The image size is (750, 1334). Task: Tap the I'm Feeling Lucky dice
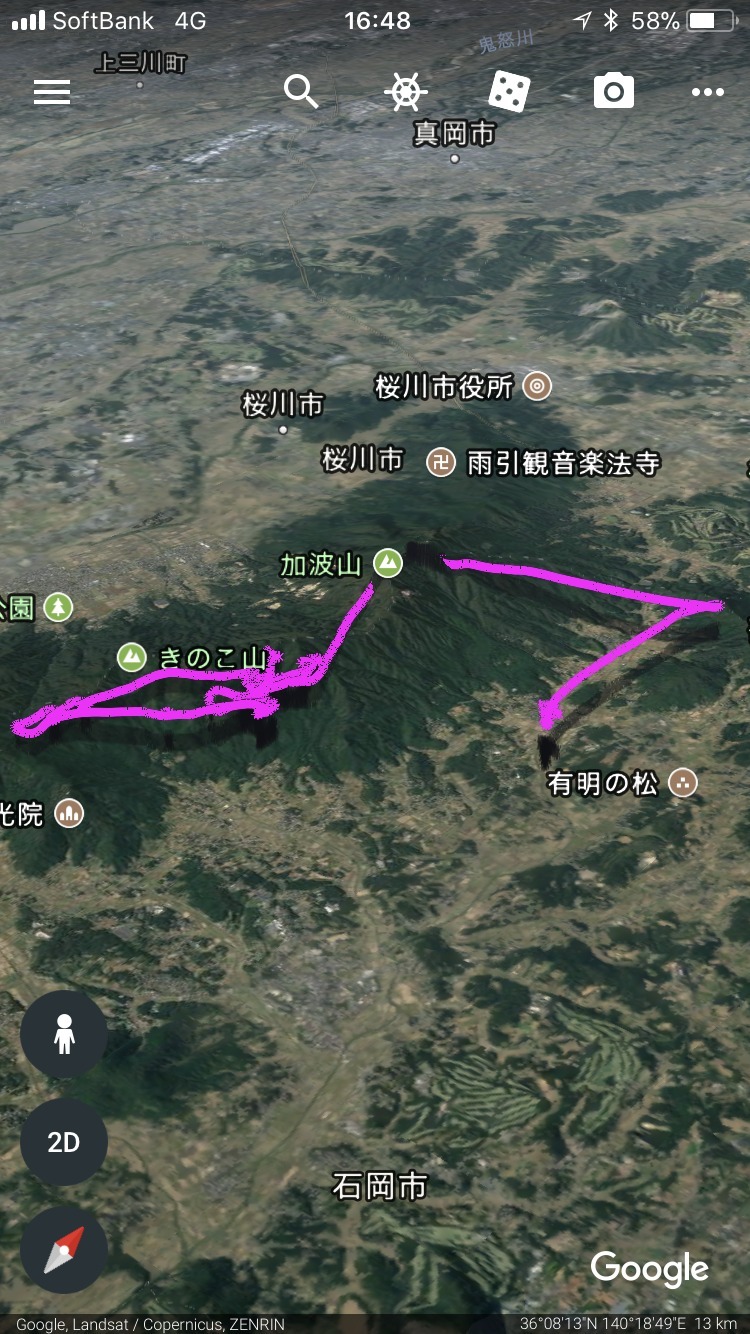tap(509, 92)
